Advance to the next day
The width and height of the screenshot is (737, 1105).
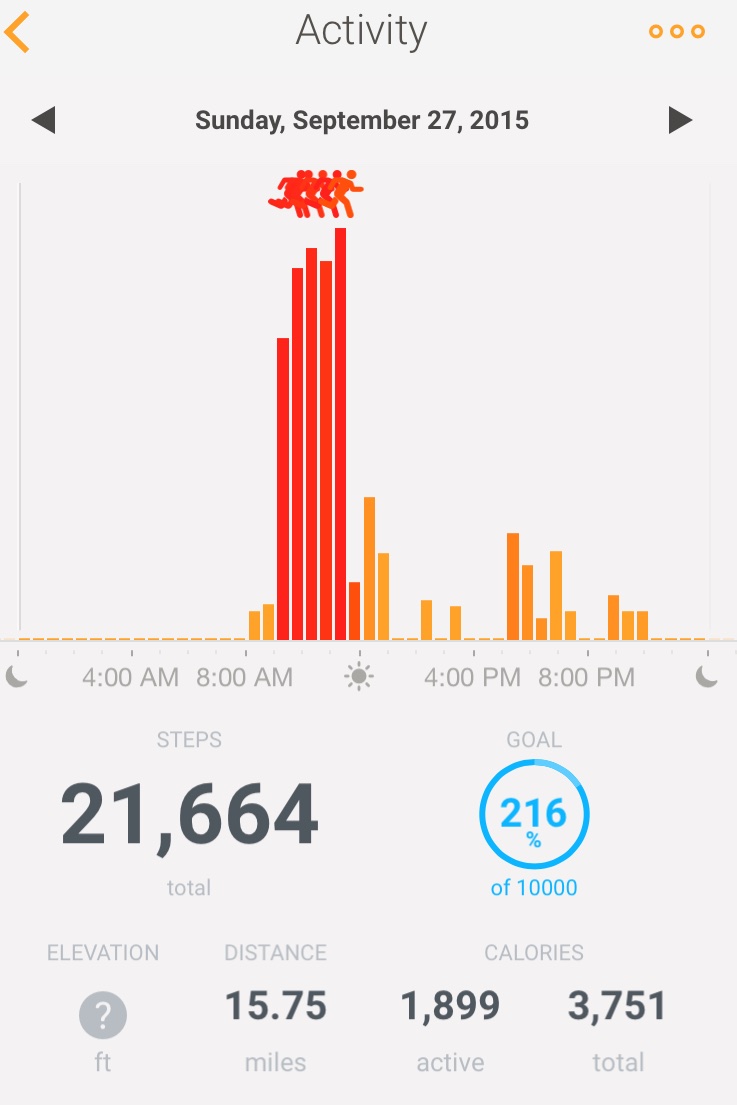[x=680, y=122]
